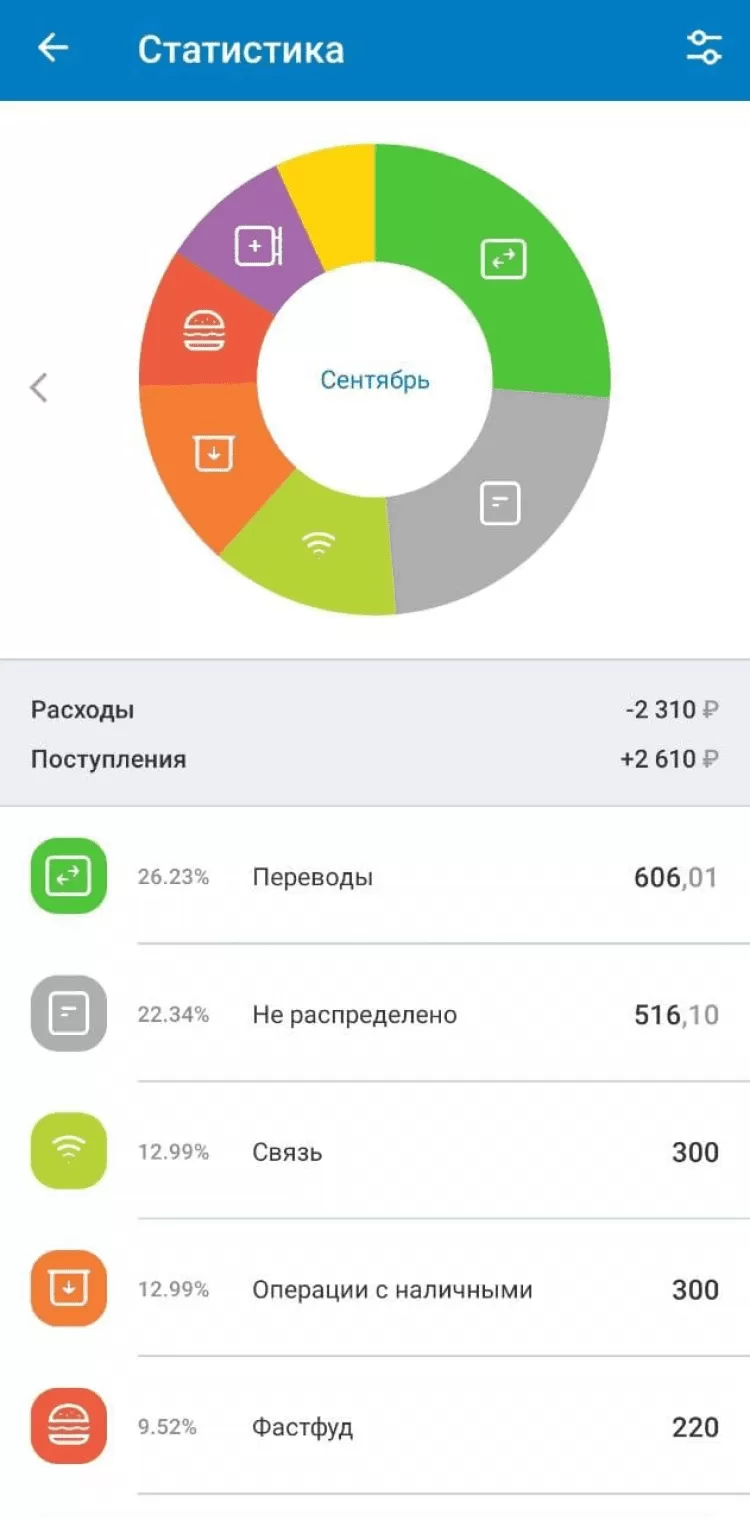Select the gray unallocated chart segment

point(500,503)
